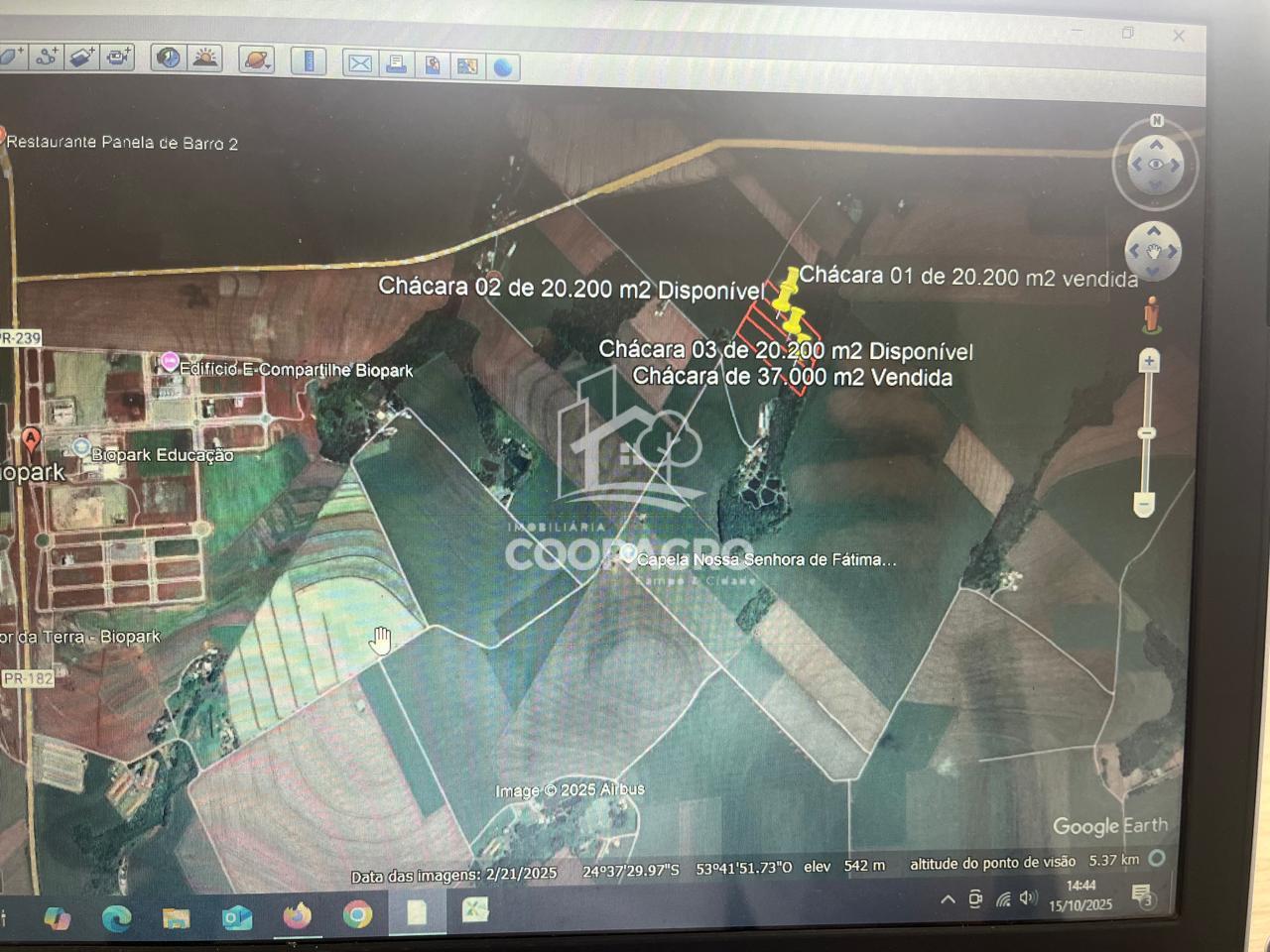Open the planet switcher dropdown
1270x952 pixels.
point(256,59)
